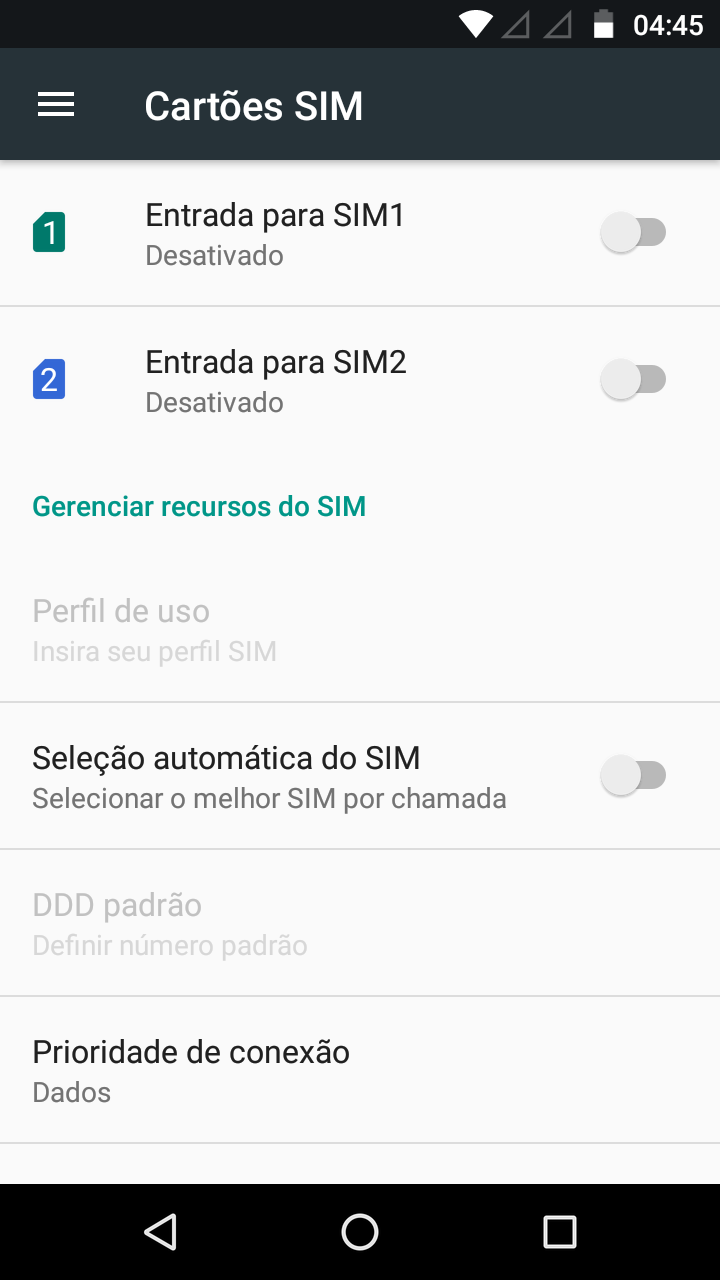Image resolution: width=720 pixels, height=1280 pixels.
Task: Go back using the navigation bar
Action: tap(160, 1232)
